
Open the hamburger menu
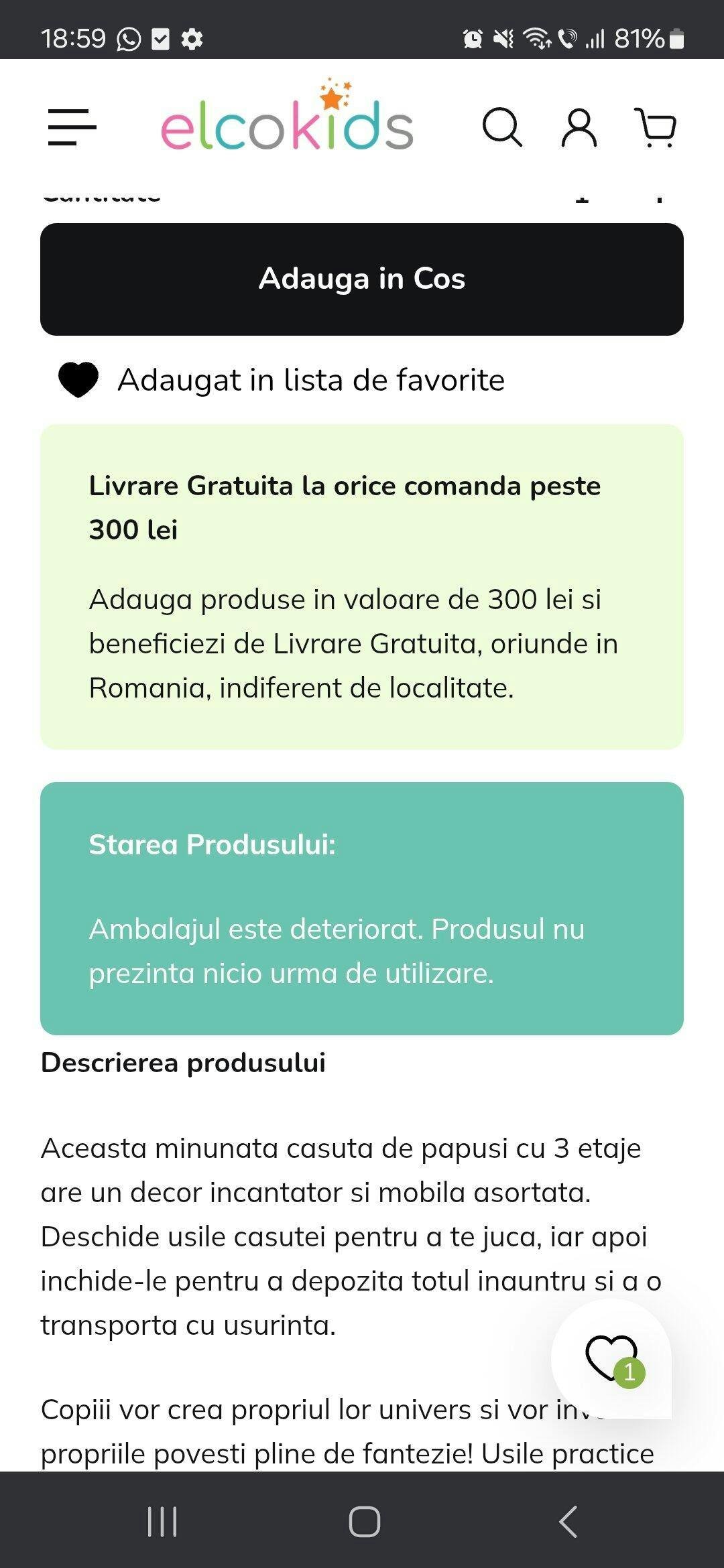pyautogui.click(x=72, y=127)
